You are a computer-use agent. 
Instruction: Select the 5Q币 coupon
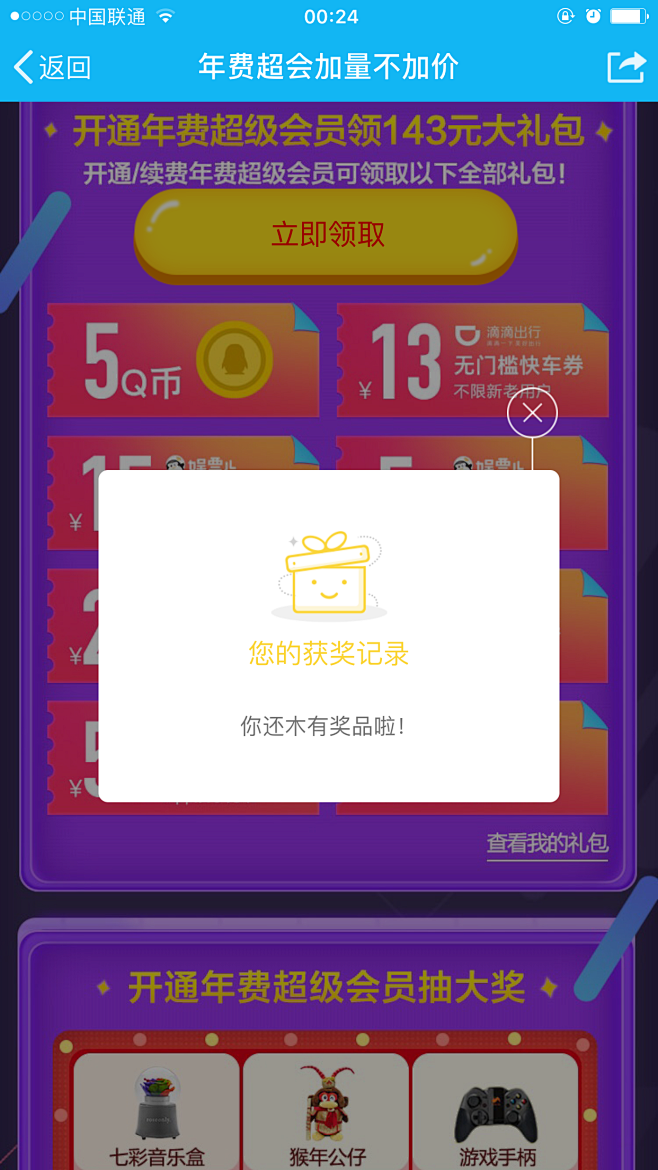[183, 360]
